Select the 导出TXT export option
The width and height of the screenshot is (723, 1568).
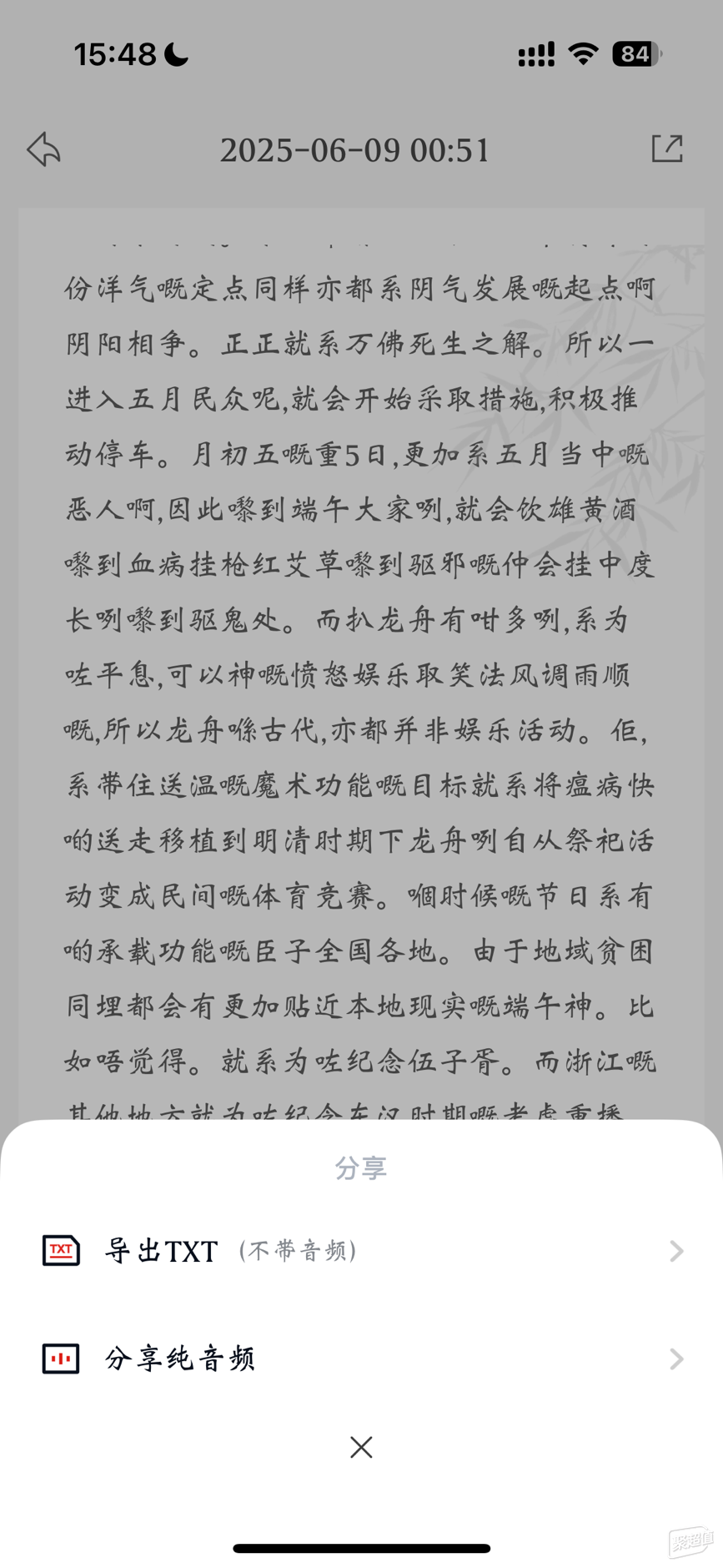(361, 1250)
